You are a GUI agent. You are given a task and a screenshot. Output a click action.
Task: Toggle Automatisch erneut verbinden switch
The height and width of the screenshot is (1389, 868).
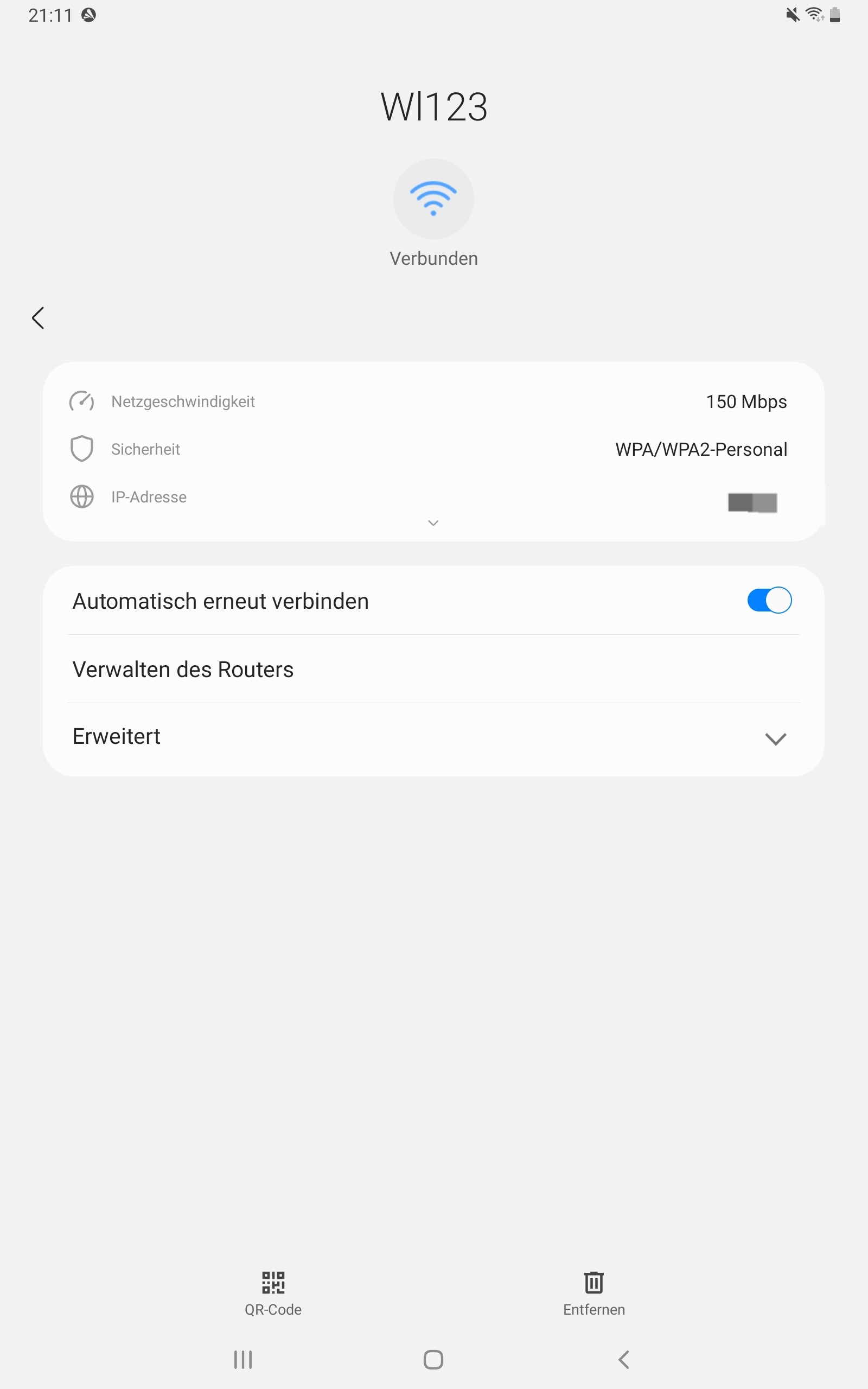pyautogui.click(x=769, y=601)
